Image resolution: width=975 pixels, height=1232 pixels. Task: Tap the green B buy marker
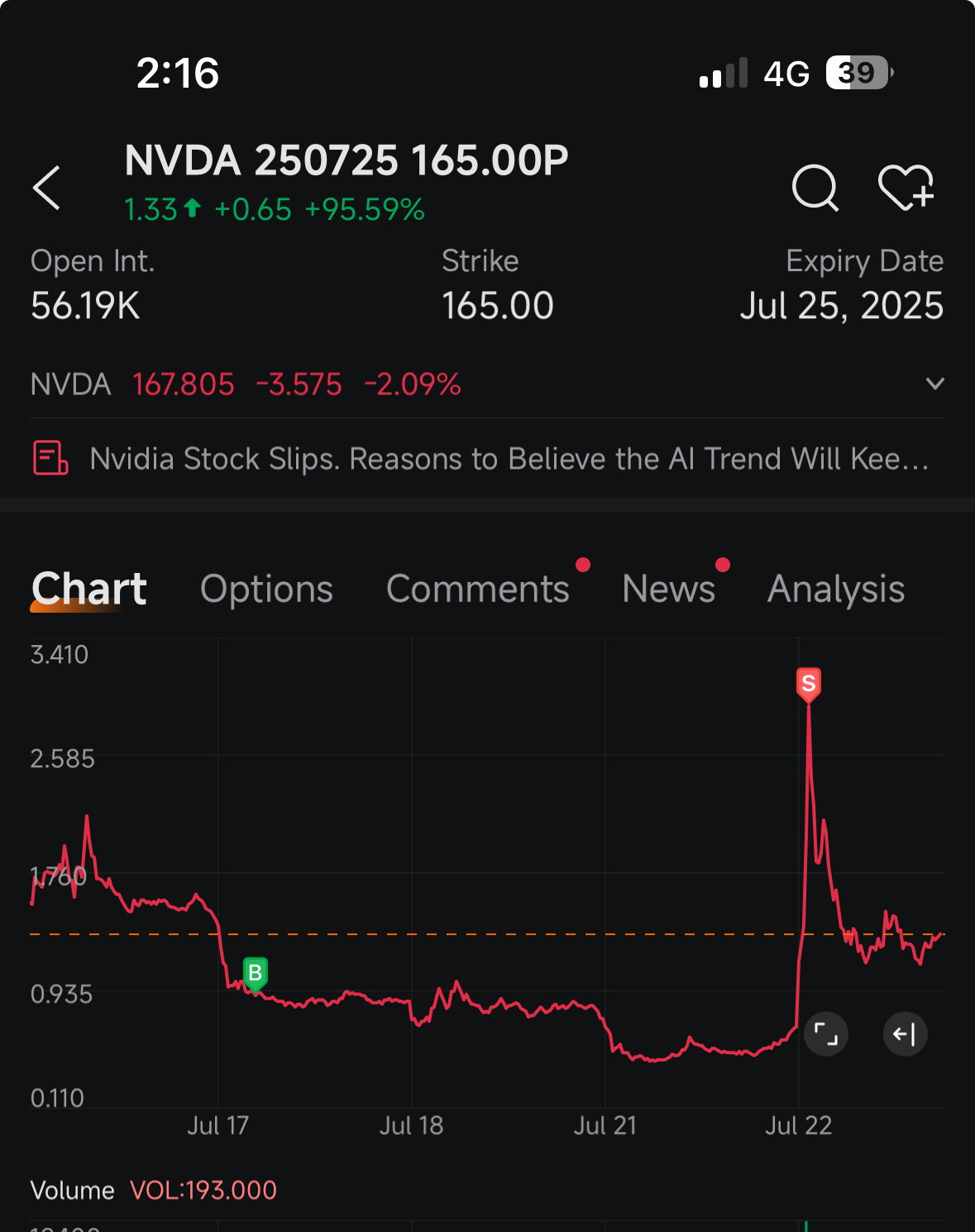pos(255,974)
